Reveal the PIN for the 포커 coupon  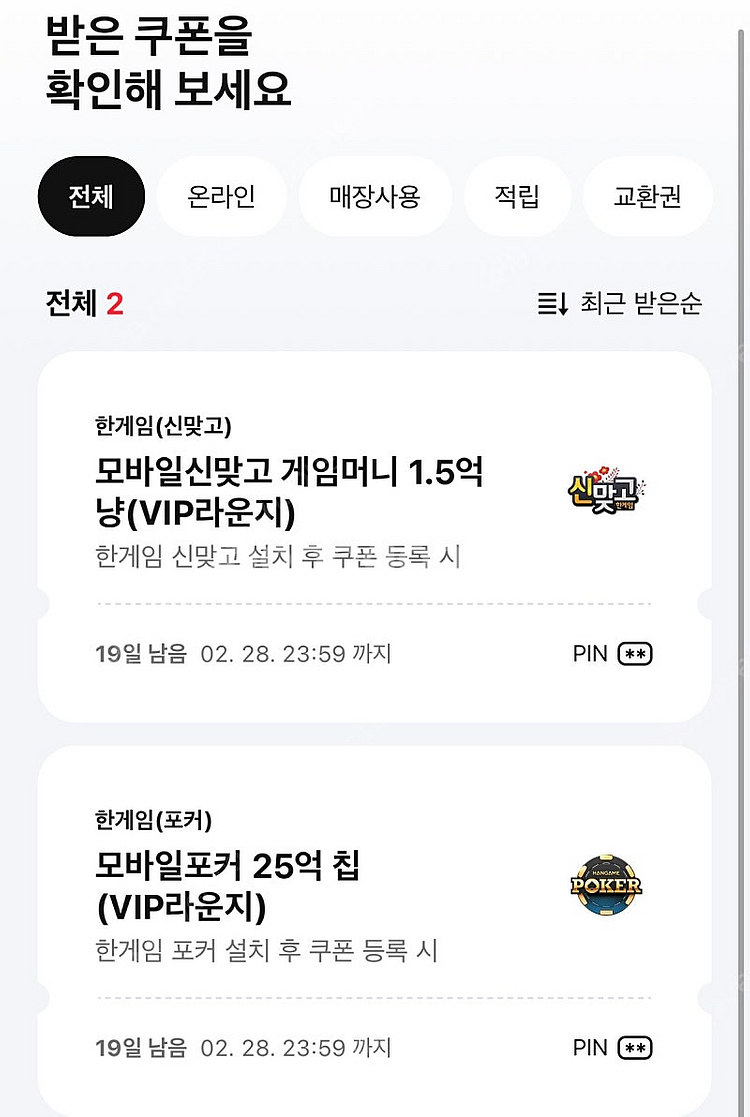(635, 1048)
